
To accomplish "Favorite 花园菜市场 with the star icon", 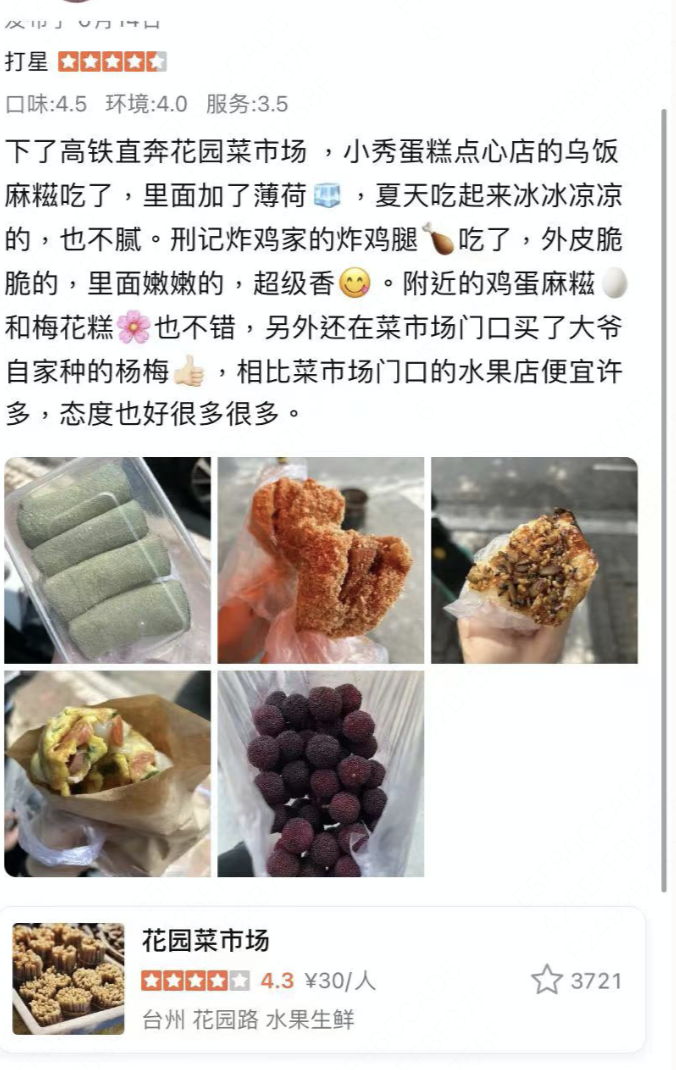I will tap(547, 980).
